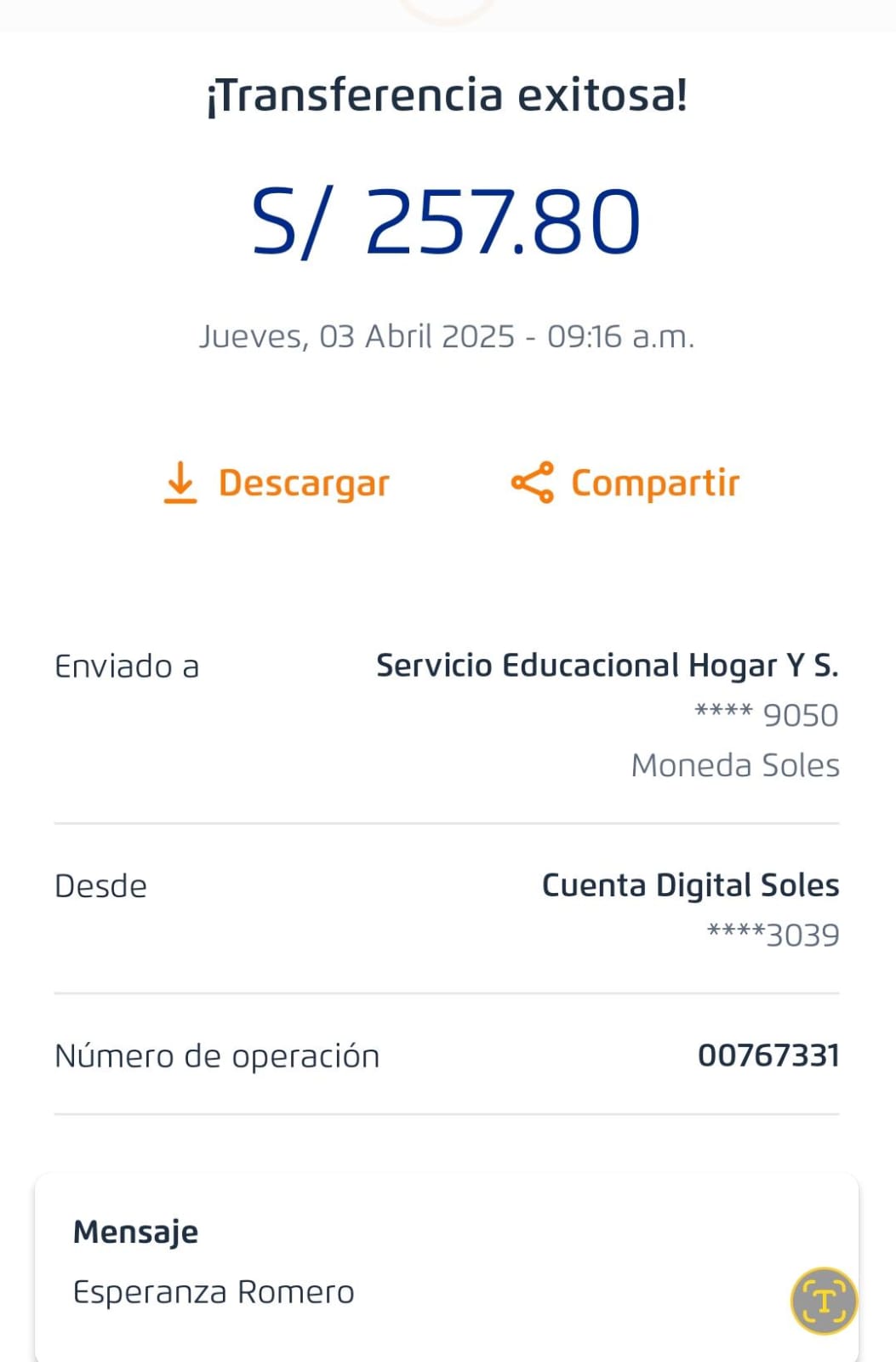Download the transfer receipt with Descargar
This screenshot has width=896, height=1362.
coord(277,483)
